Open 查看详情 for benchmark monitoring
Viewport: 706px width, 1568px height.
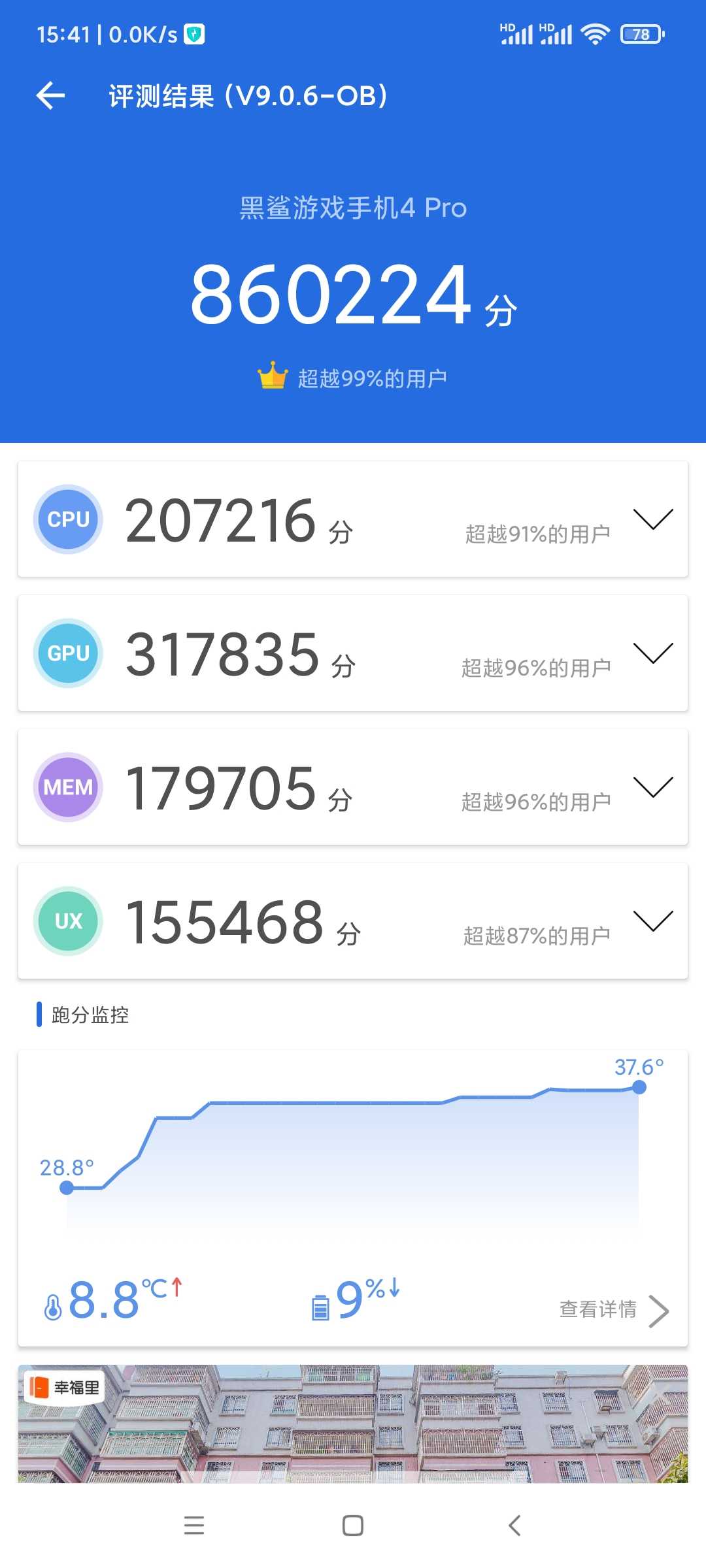click(x=614, y=1310)
